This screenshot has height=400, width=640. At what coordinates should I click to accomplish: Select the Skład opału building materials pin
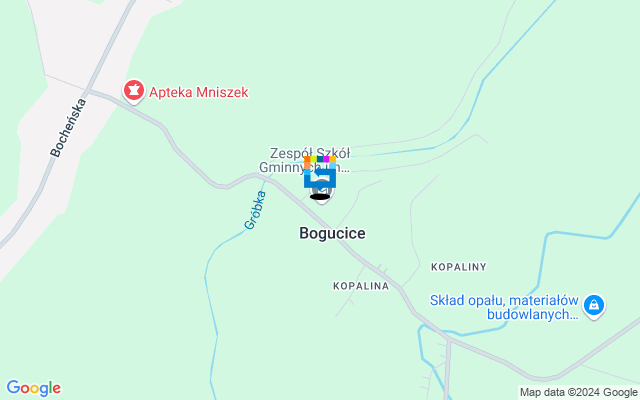594,305
